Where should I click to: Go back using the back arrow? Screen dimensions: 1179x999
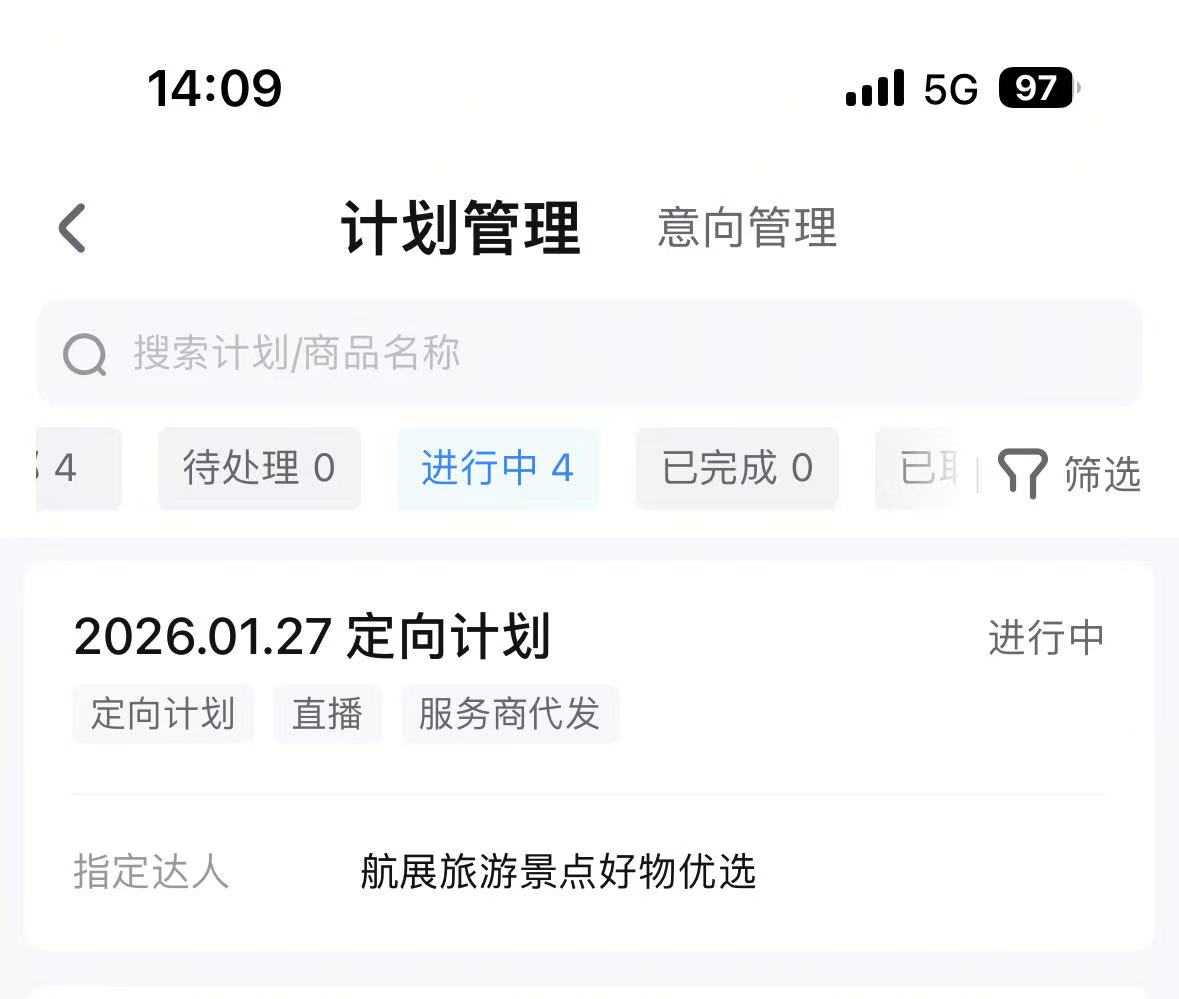coord(73,228)
